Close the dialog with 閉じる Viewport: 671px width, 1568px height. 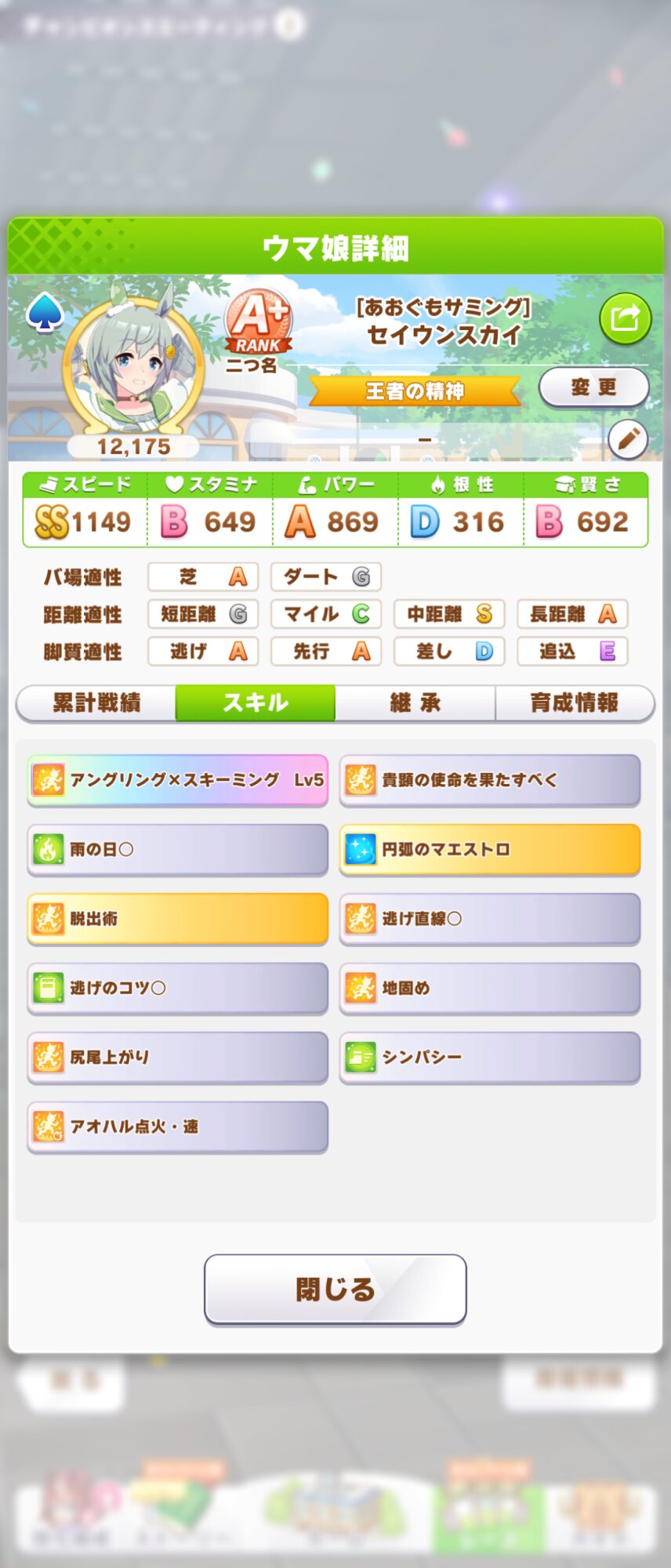tap(335, 1289)
